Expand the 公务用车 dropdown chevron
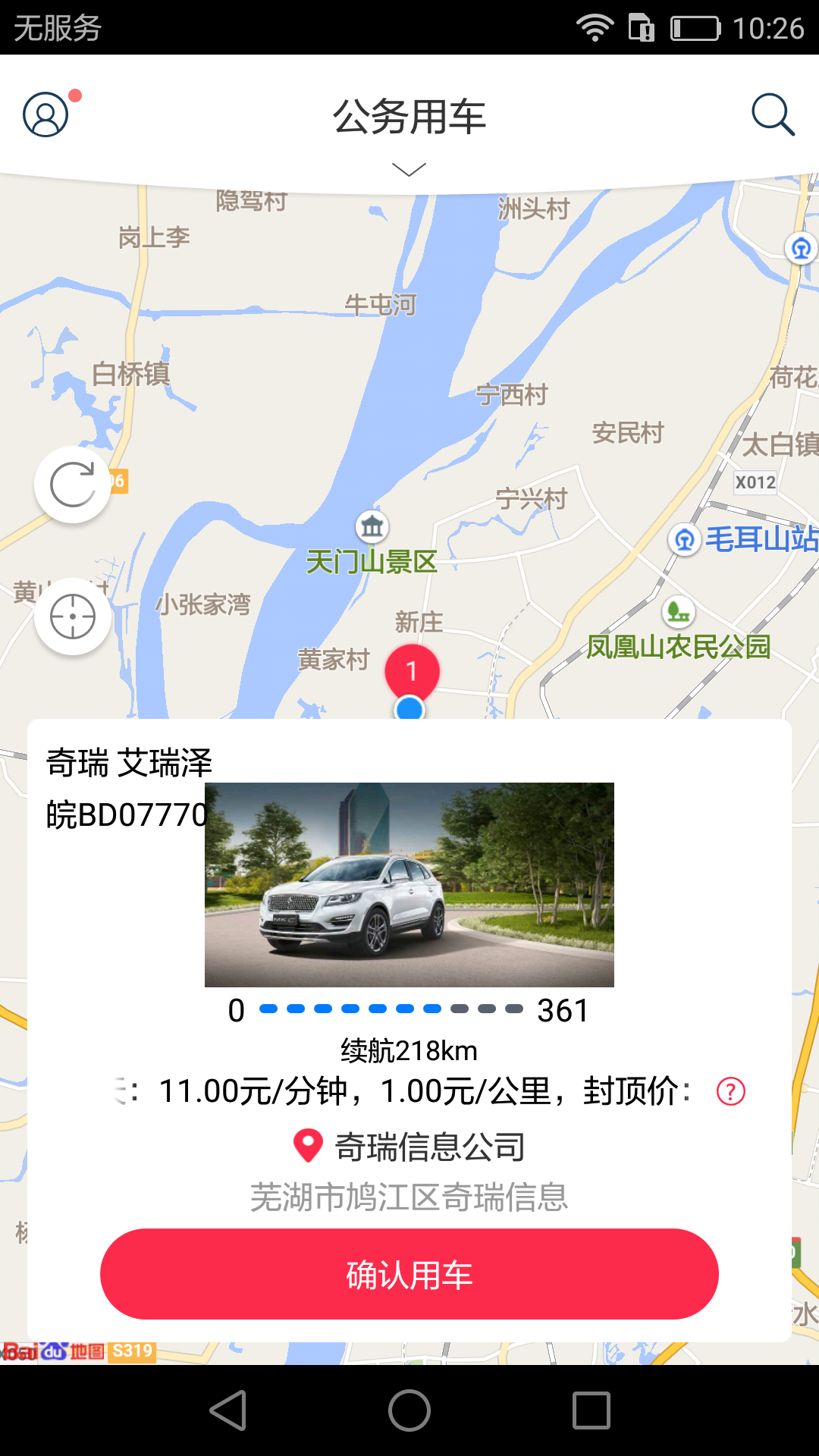 tap(409, 169)
